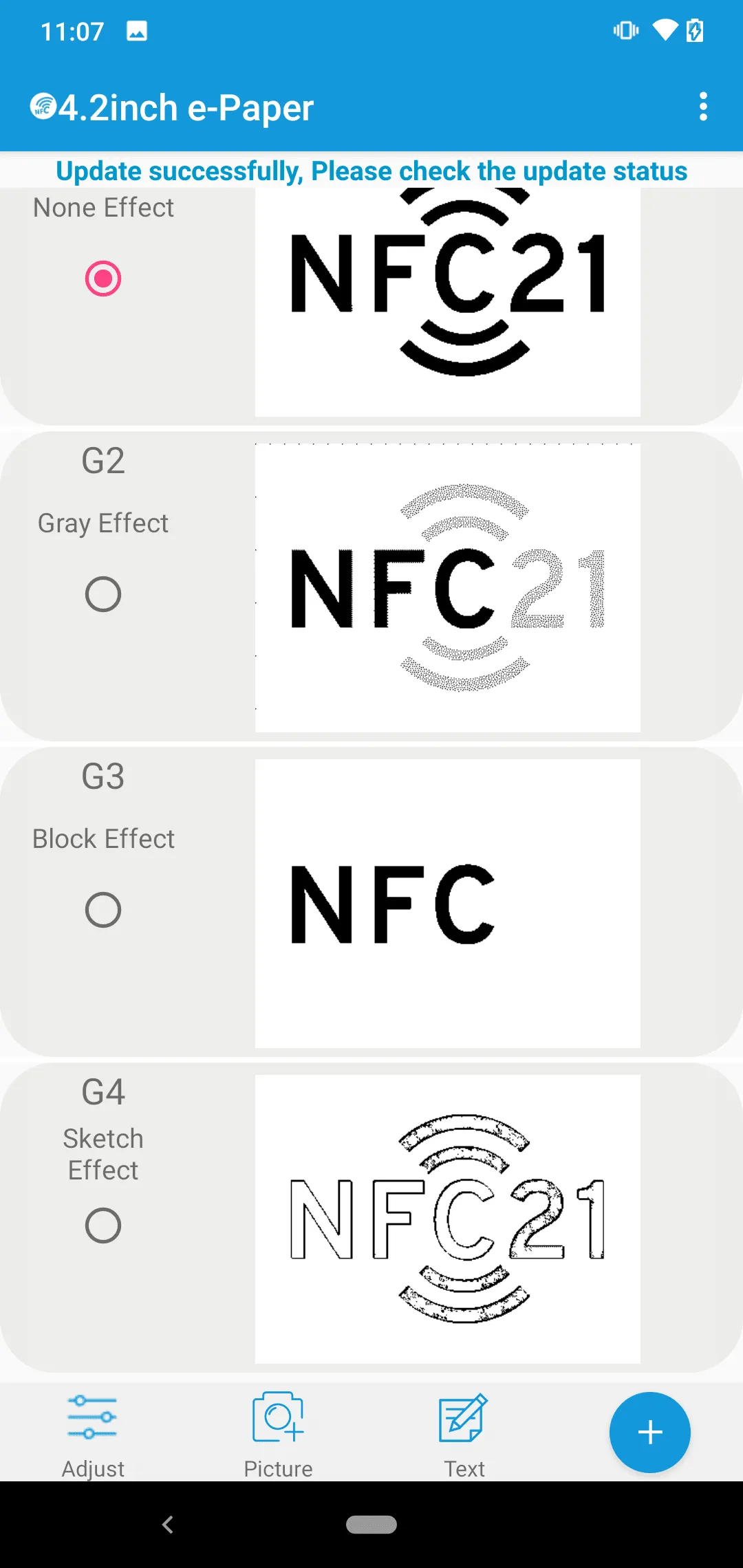Pick the G4 Sketch Effect option

point(103,1226)
